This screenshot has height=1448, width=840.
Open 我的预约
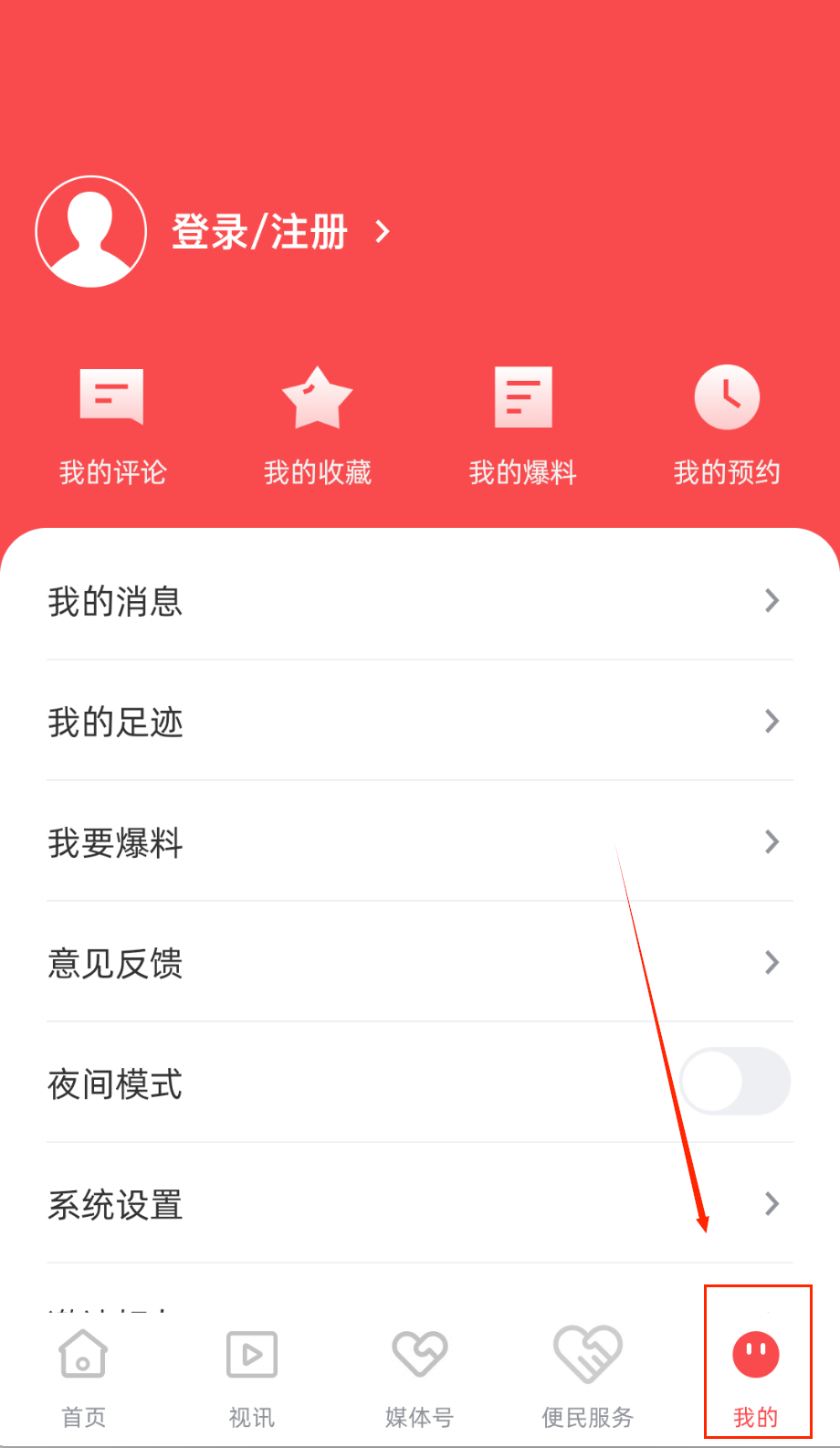[x=727, y=425]
